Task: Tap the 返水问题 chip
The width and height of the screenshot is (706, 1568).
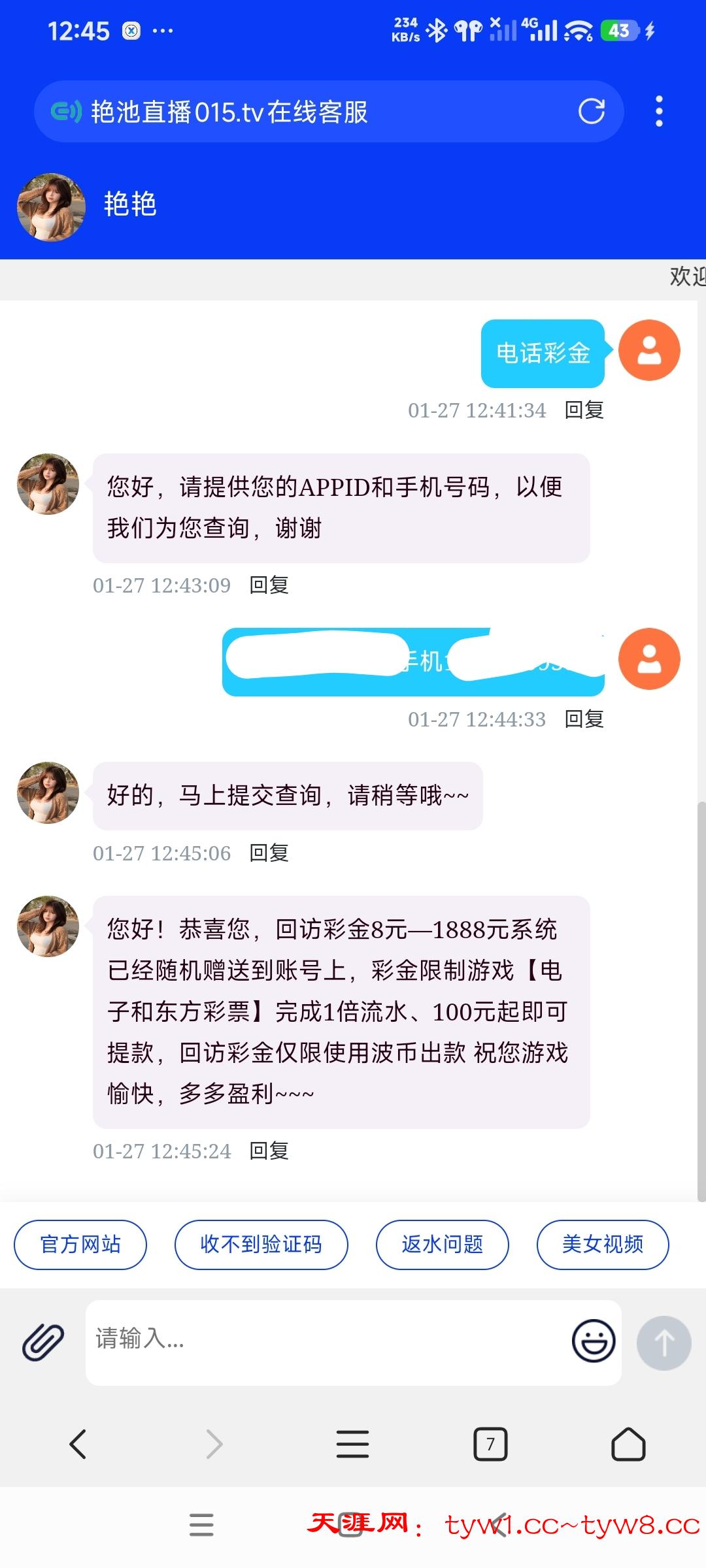Action: click(x=442, y=1245)
